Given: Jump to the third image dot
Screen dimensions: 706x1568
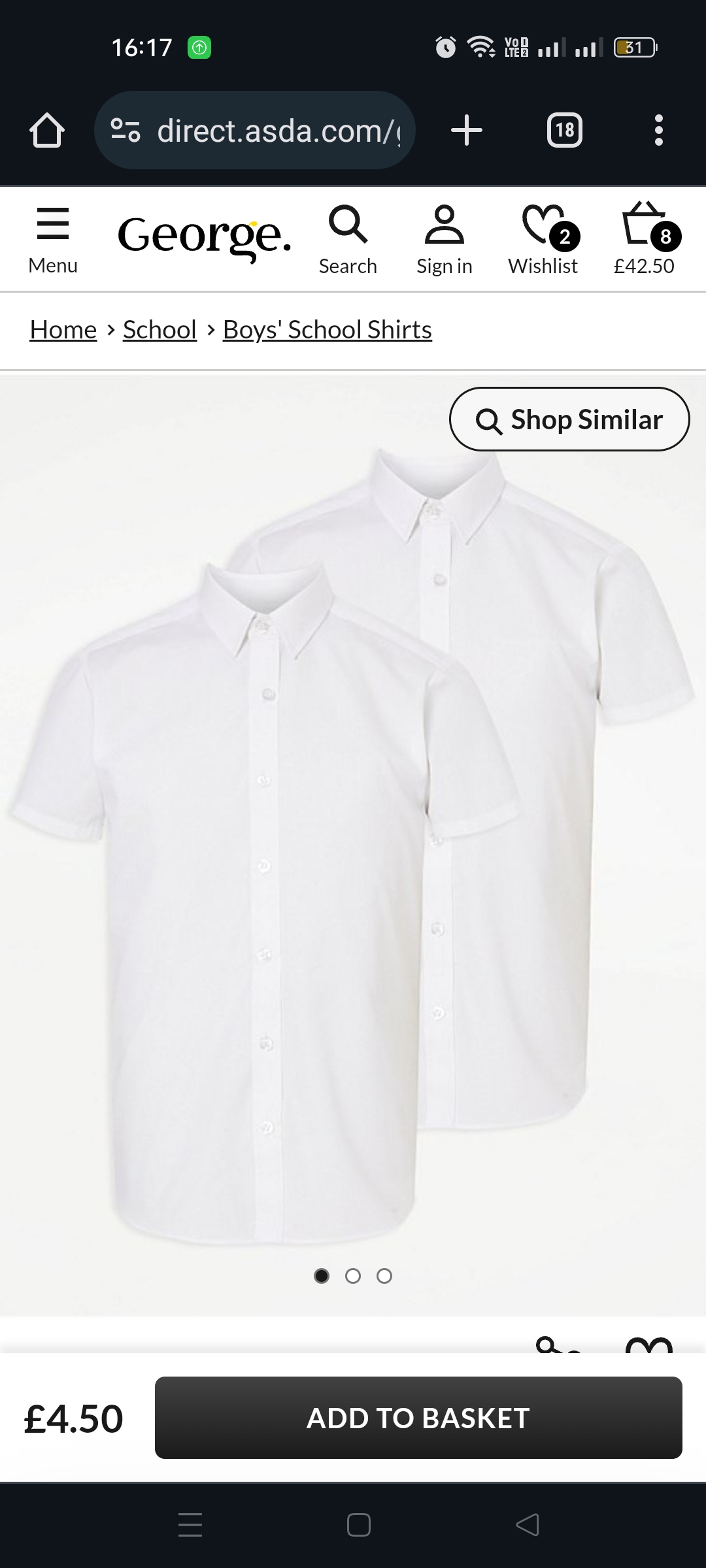Looking at the screenshot, I should pyautogui.click(x=384, y=1276).
